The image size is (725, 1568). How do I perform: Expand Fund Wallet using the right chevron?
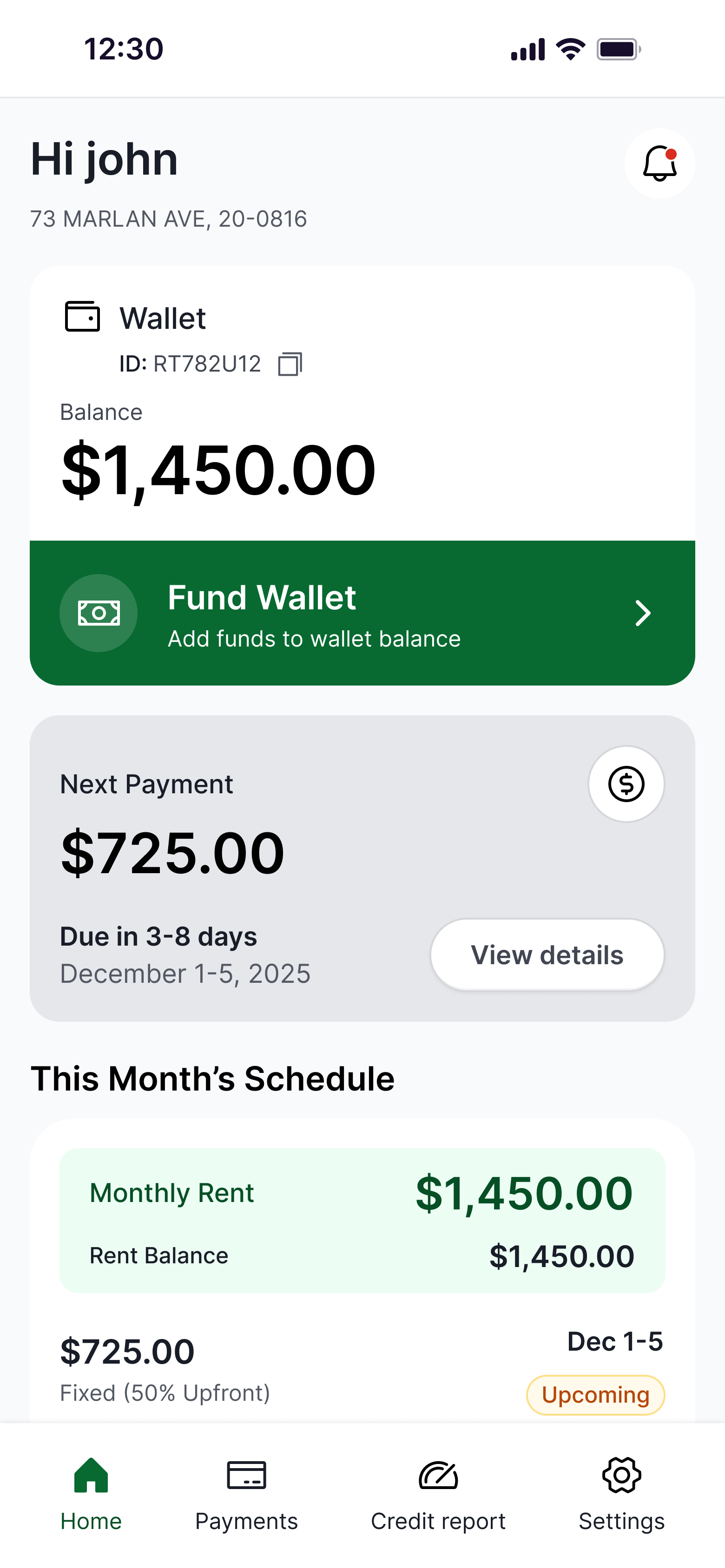(643, 613)
